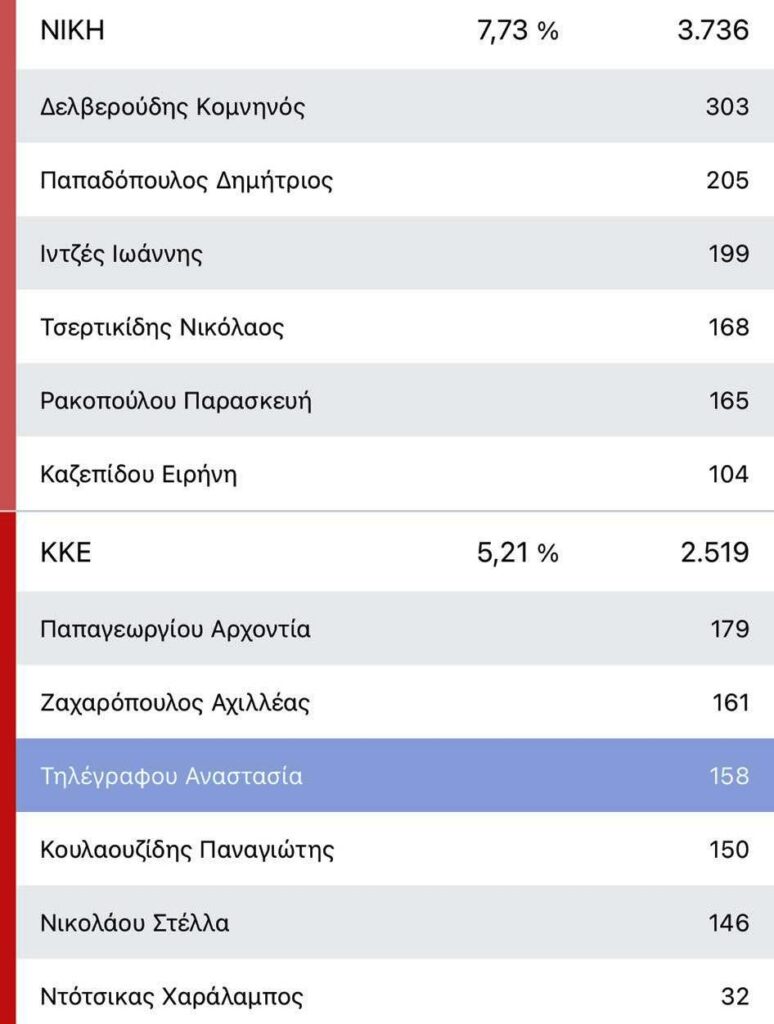Collapse the ΝΙΚΗ party candidate list
The image size is (774, 1024).
point(395,31)
